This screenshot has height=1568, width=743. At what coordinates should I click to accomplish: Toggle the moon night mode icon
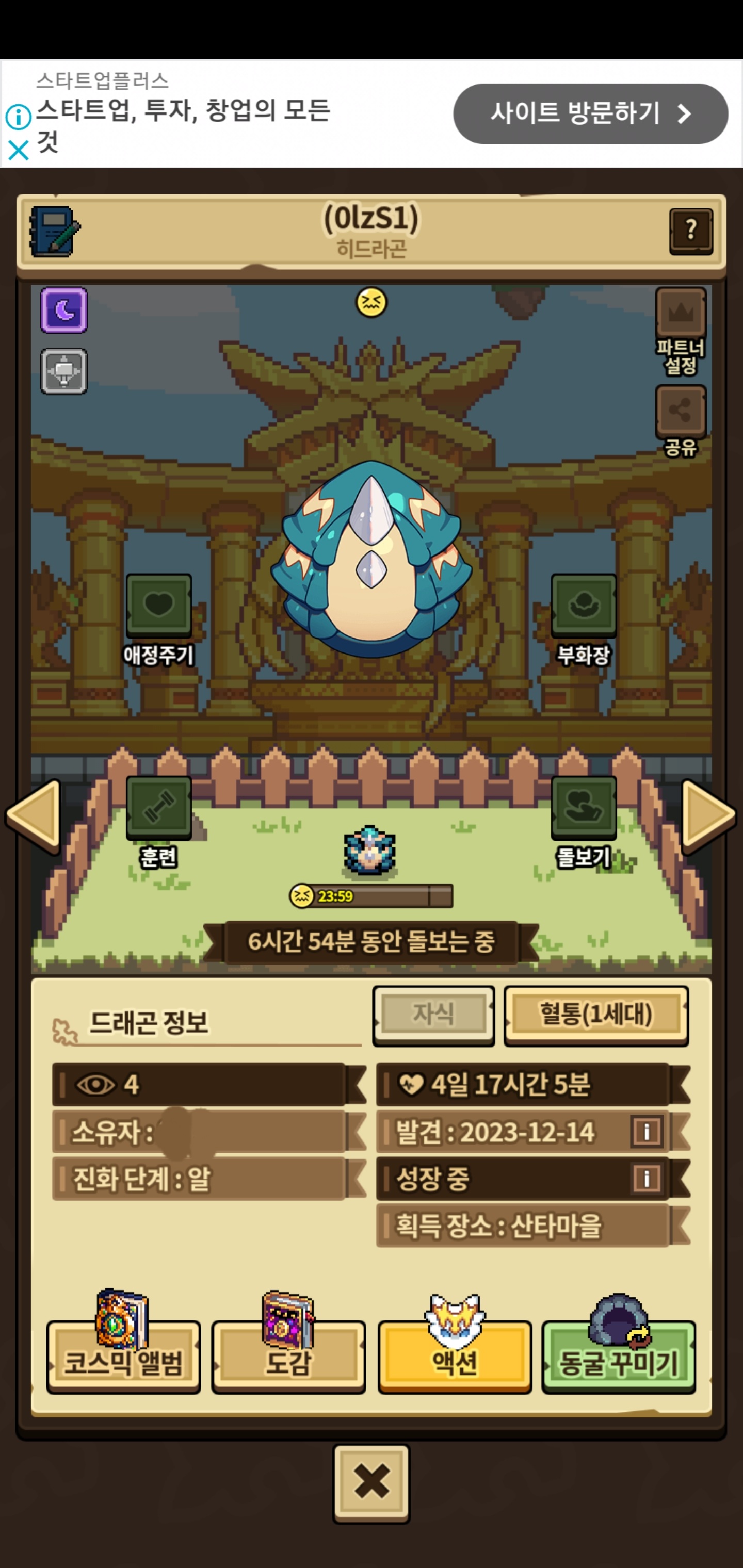64,311
